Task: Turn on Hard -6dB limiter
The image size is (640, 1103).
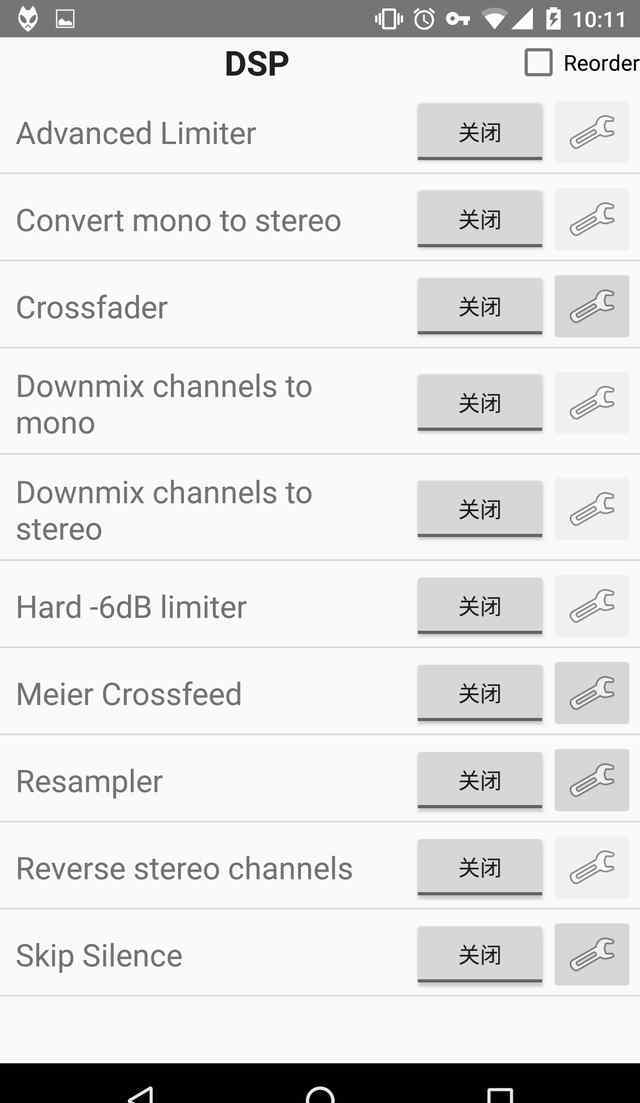Action: (480, 606)
